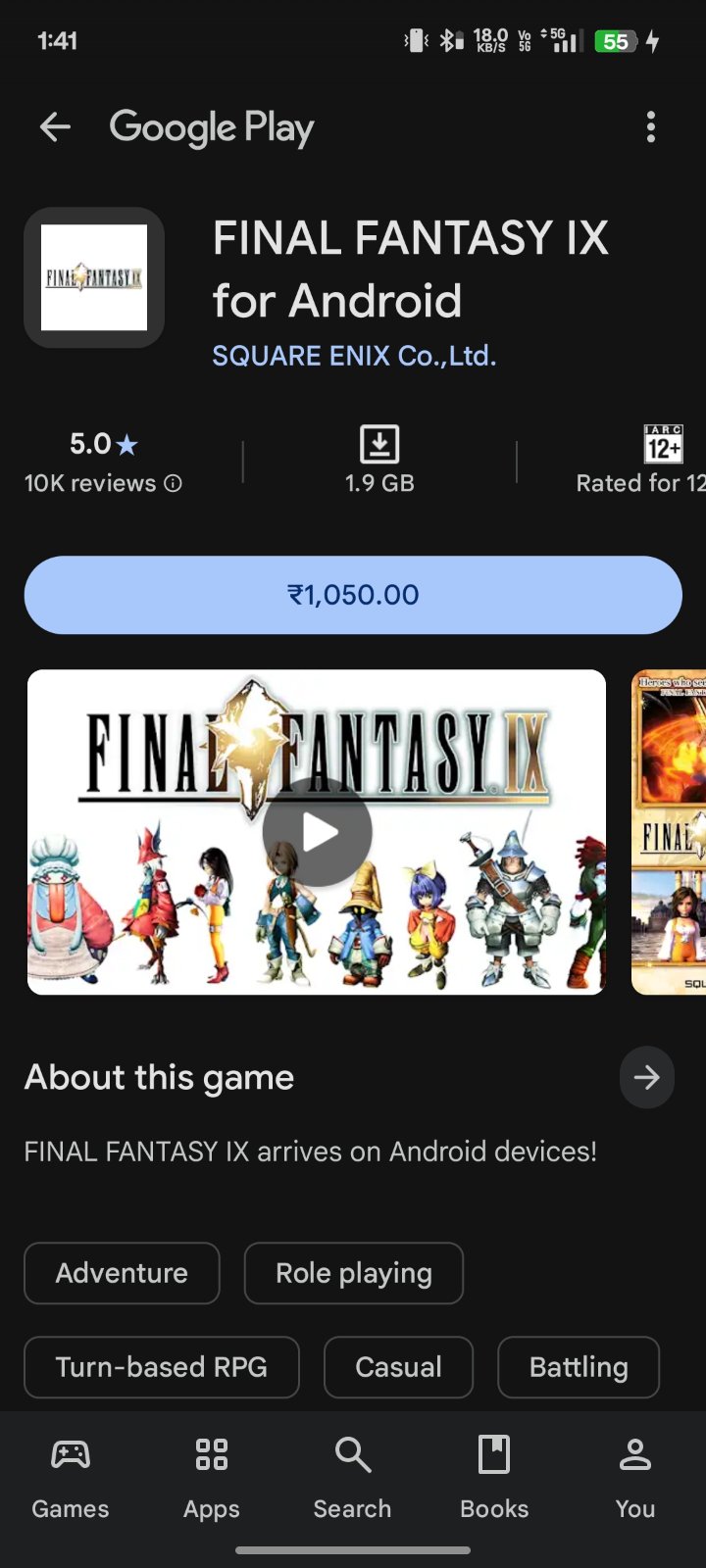Open the more options menu
The width and height of the screenshot is (706, 1568).
(650, 126)
